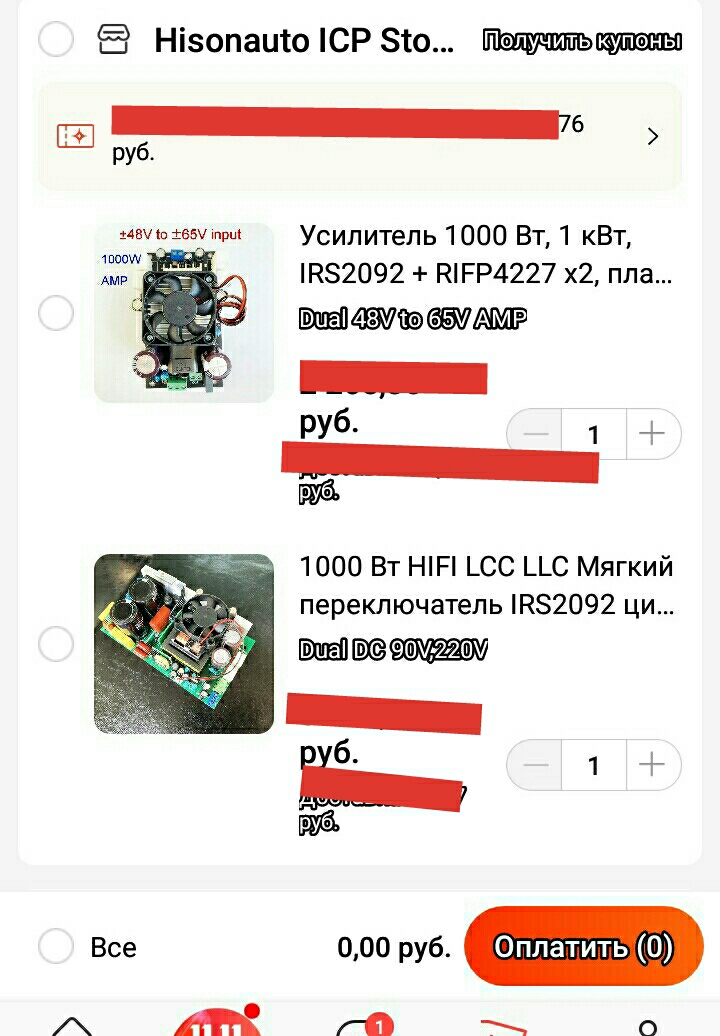Expand the store discount banner chevron
The width and height of the screenshot is (720, 1036).
[653, 137]
